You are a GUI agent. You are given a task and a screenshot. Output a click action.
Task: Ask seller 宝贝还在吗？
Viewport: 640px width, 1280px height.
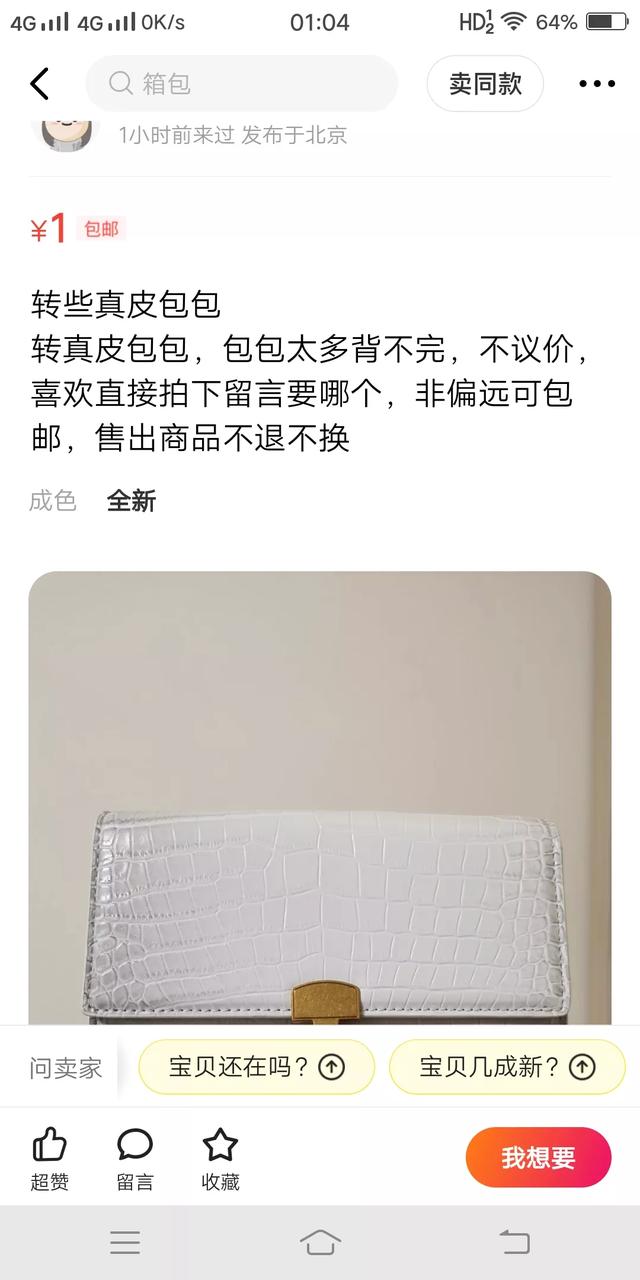pyautogui.click(x=256, y=1067)
